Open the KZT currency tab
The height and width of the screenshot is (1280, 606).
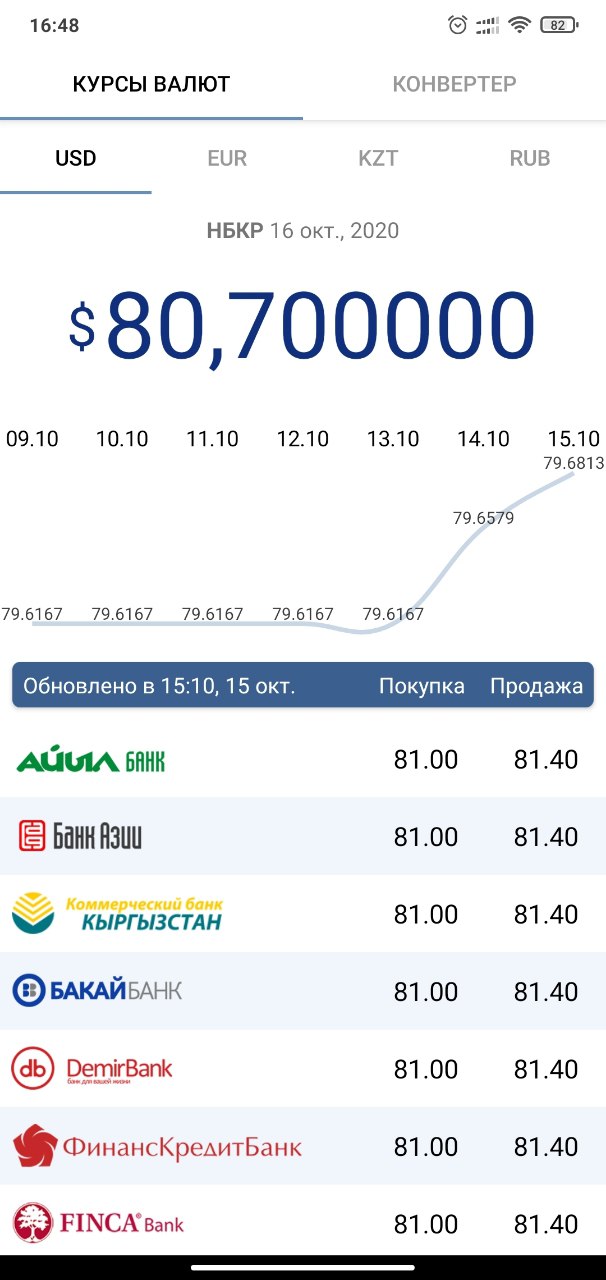pos(378,158)
